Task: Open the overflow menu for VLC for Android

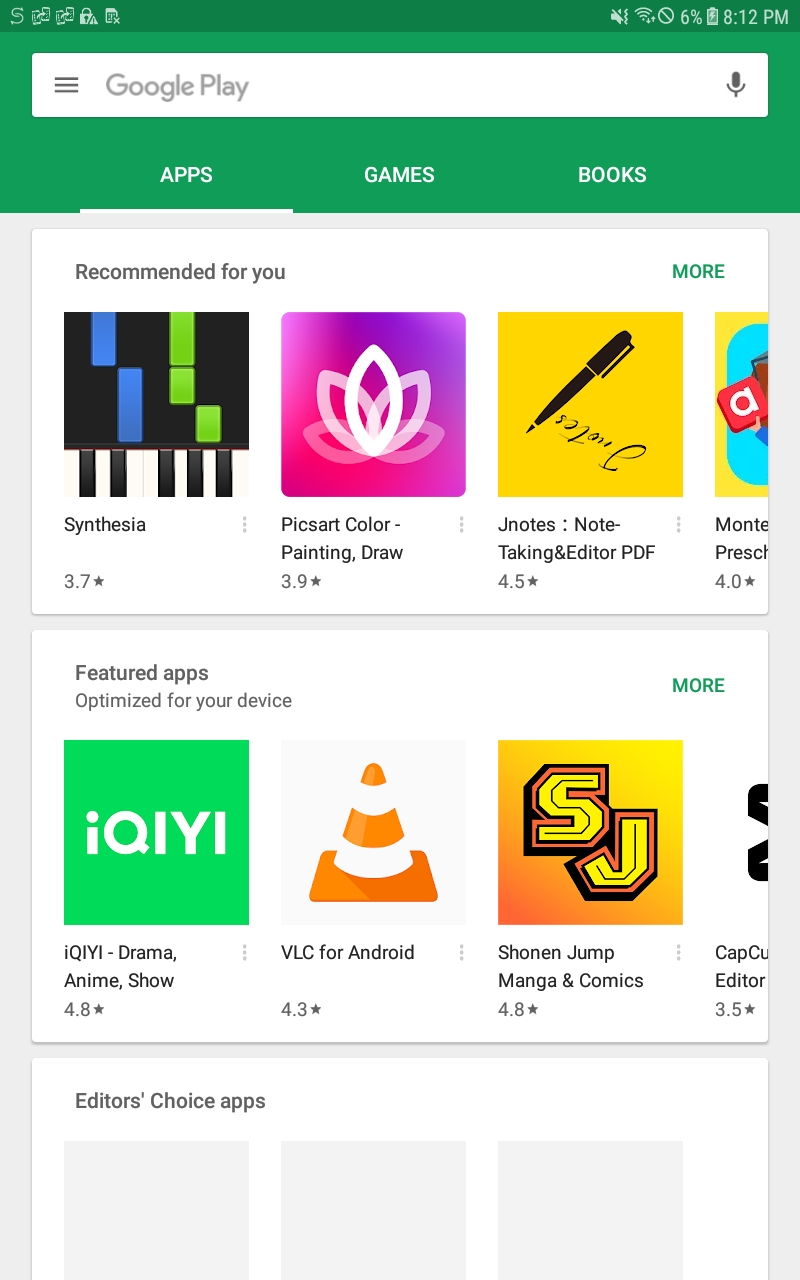Action: pos(461,953)
